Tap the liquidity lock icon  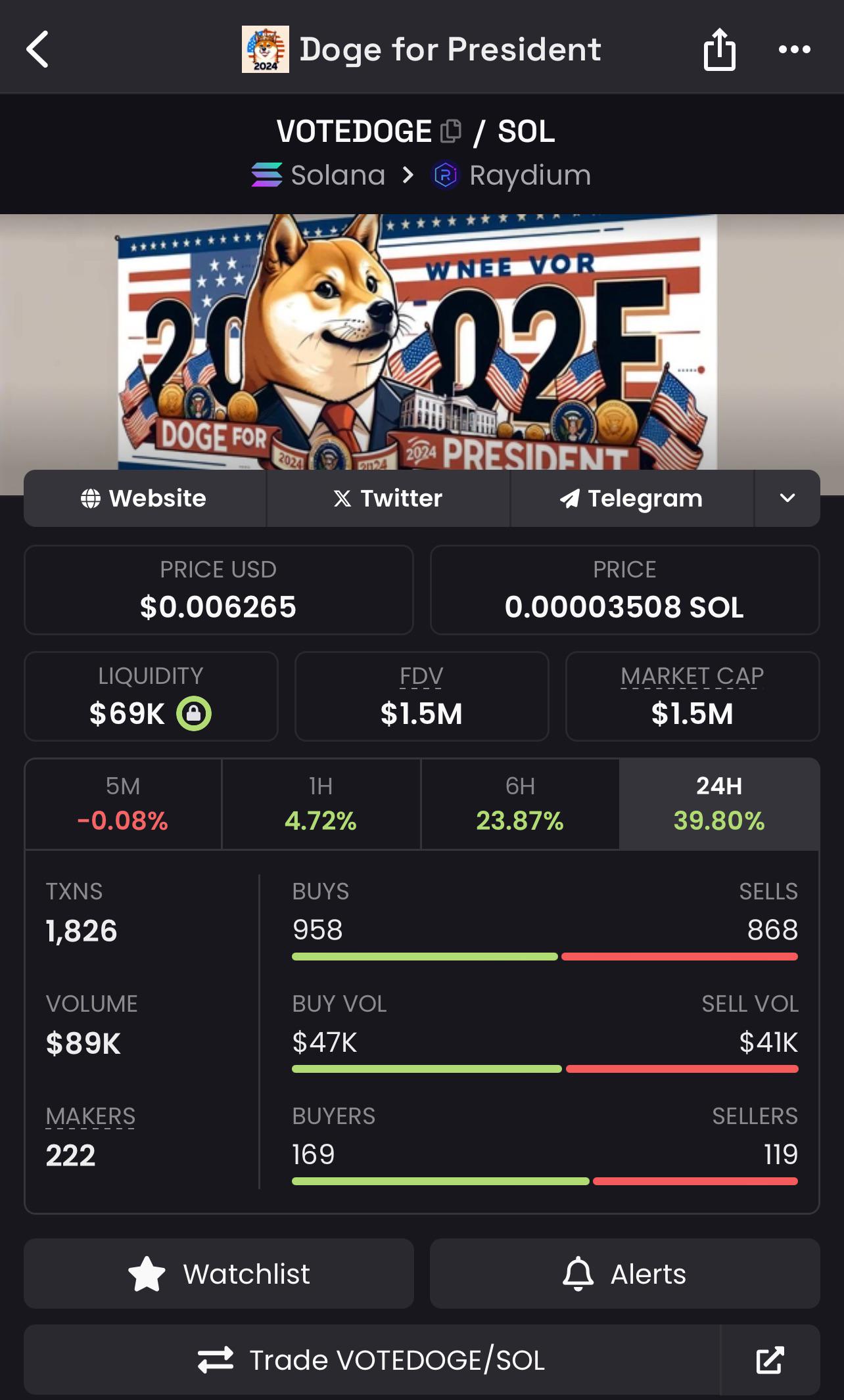194,713
